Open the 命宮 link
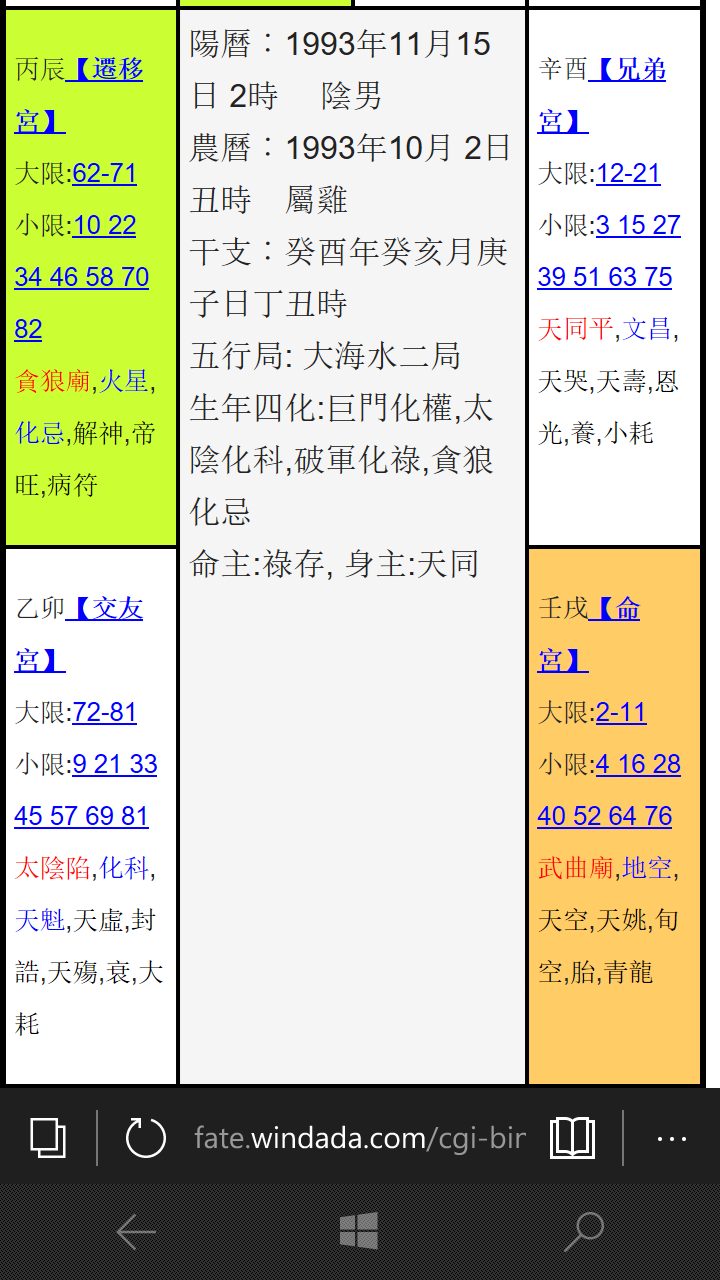Screen dimensions: 720x1280 (615, 609)
